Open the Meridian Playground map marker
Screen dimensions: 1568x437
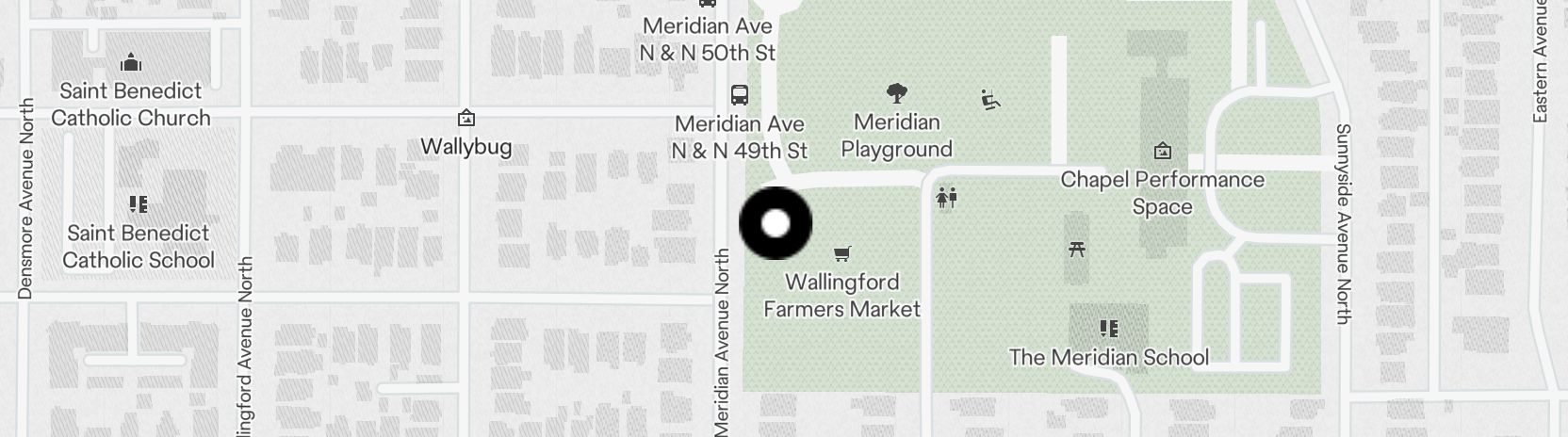897,93
